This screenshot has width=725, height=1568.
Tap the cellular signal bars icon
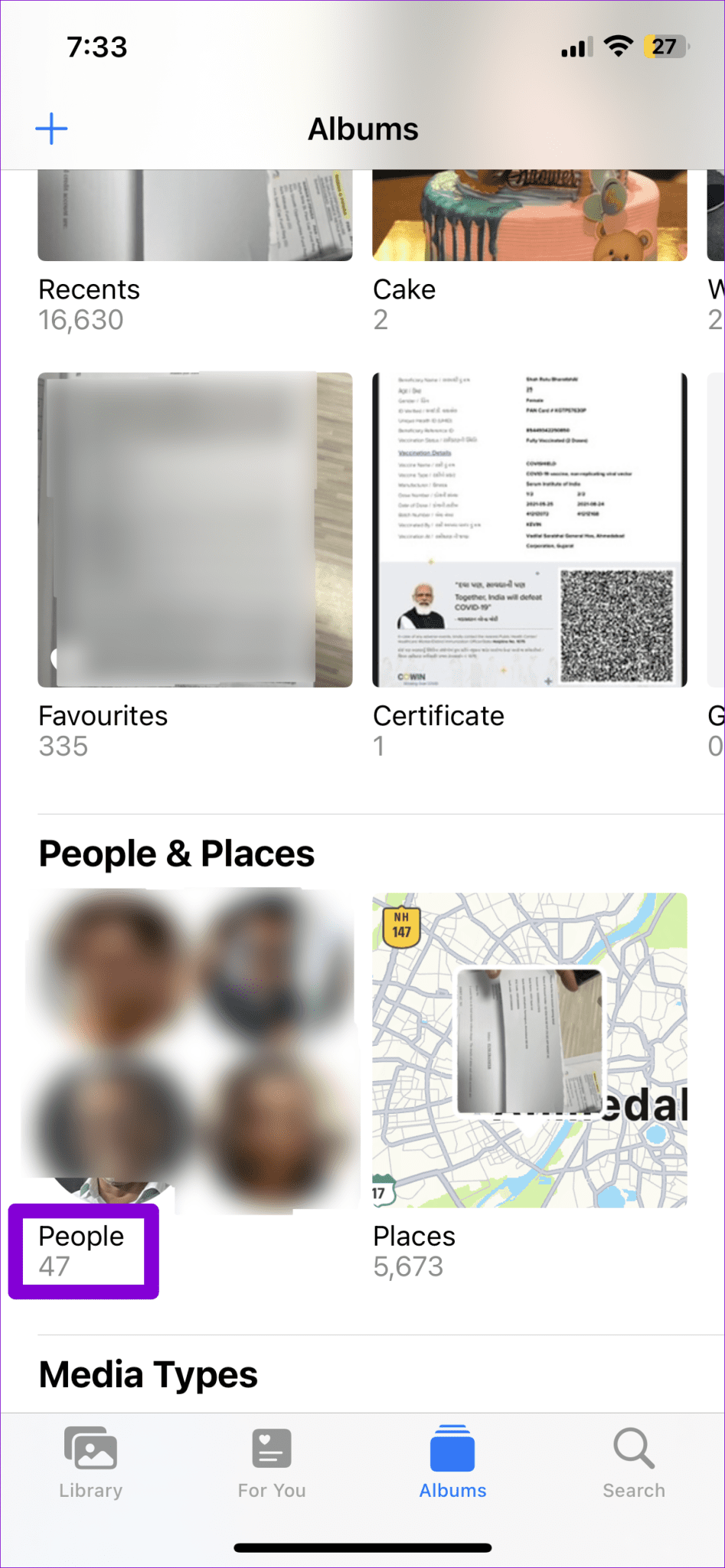[x=574, y=47]
